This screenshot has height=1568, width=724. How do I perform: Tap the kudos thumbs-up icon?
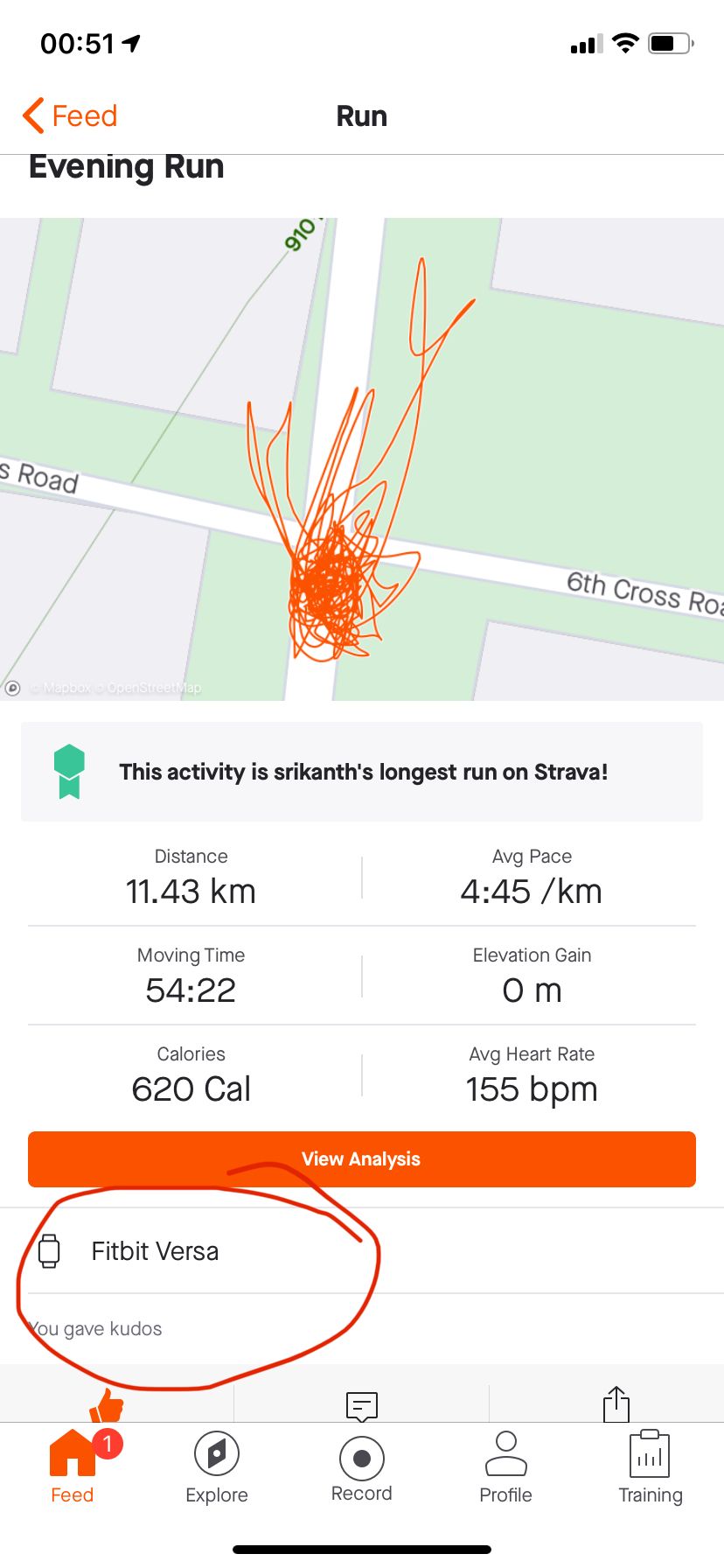[107, 1405]
